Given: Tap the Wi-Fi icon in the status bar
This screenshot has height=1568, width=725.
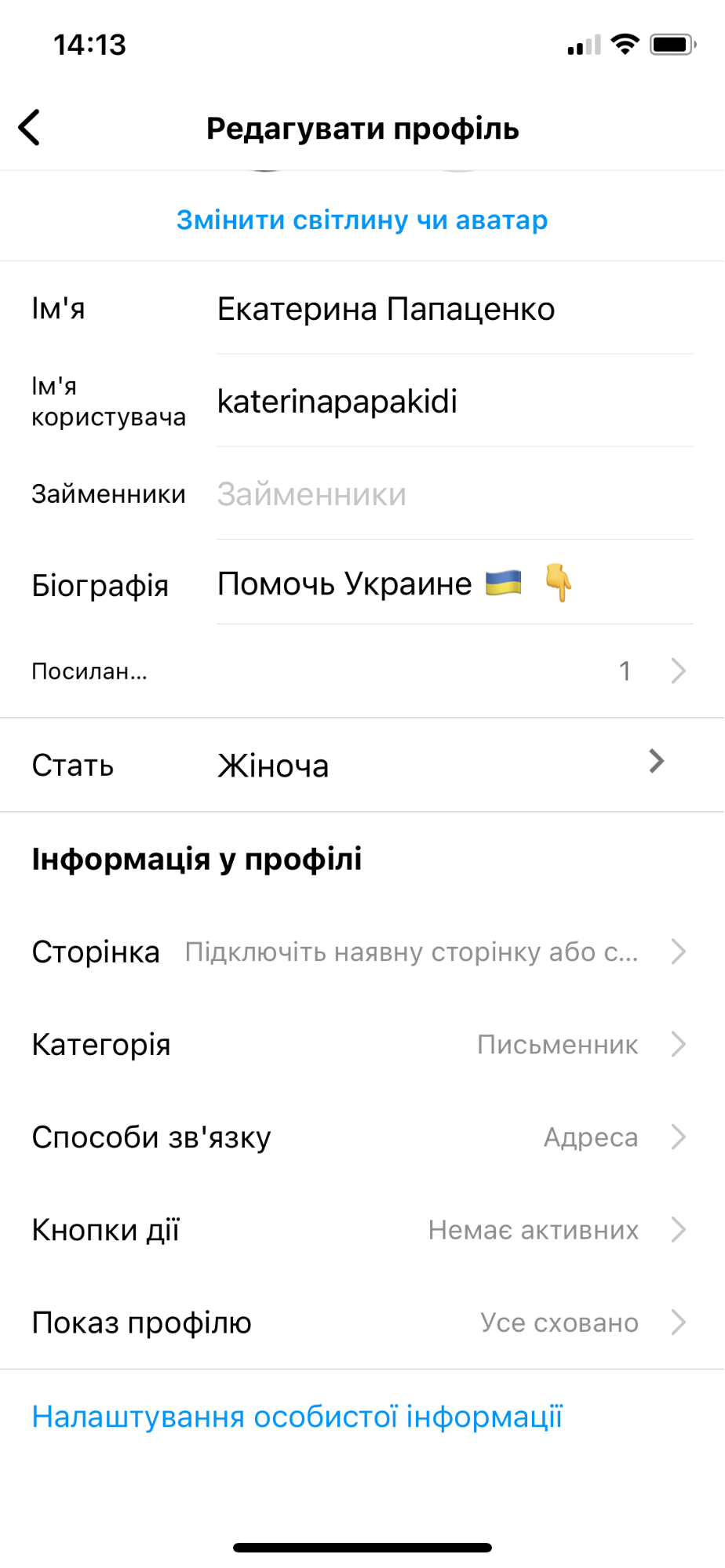Looking at the screenshot, I should tap(624, 45).
